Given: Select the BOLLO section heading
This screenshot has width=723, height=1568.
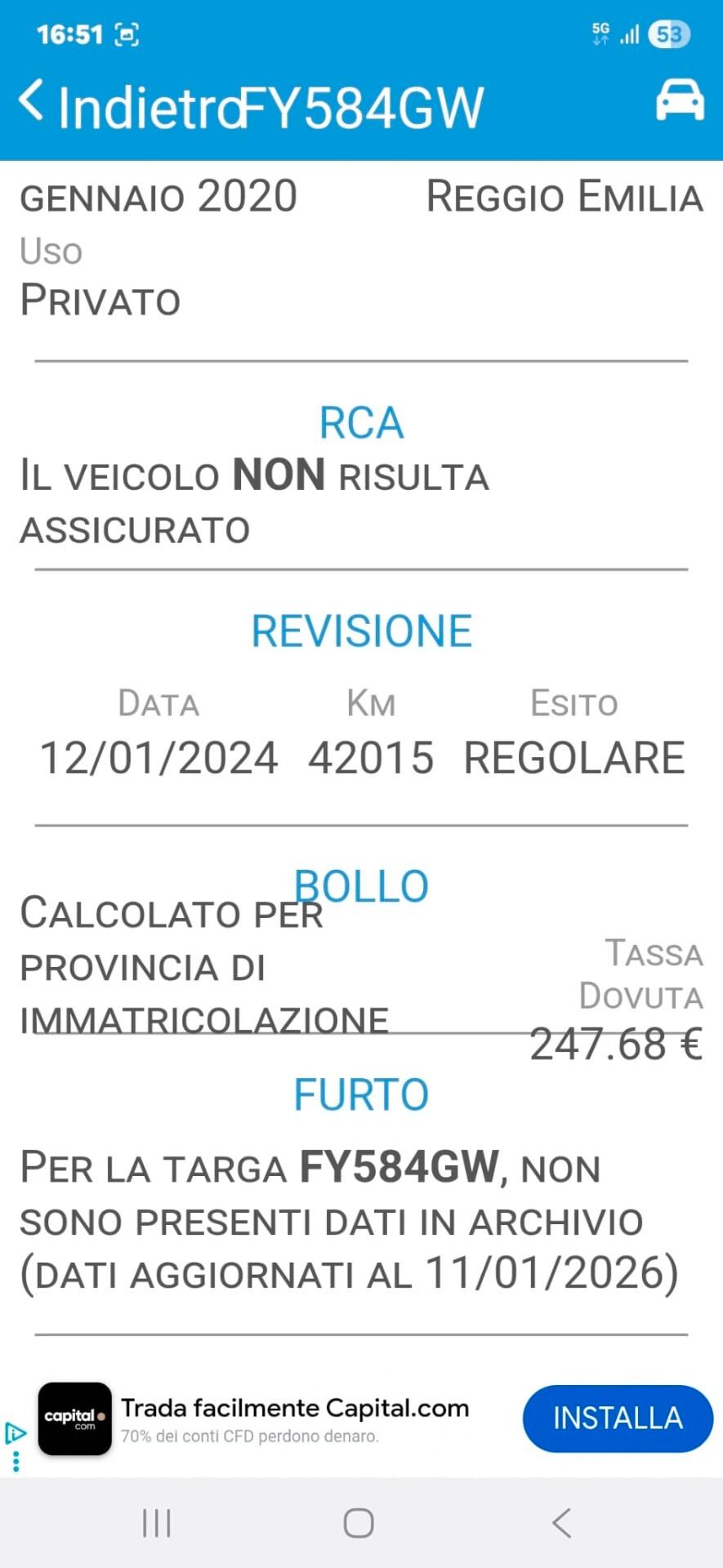Looking at the screenshot, I should 362,884.
